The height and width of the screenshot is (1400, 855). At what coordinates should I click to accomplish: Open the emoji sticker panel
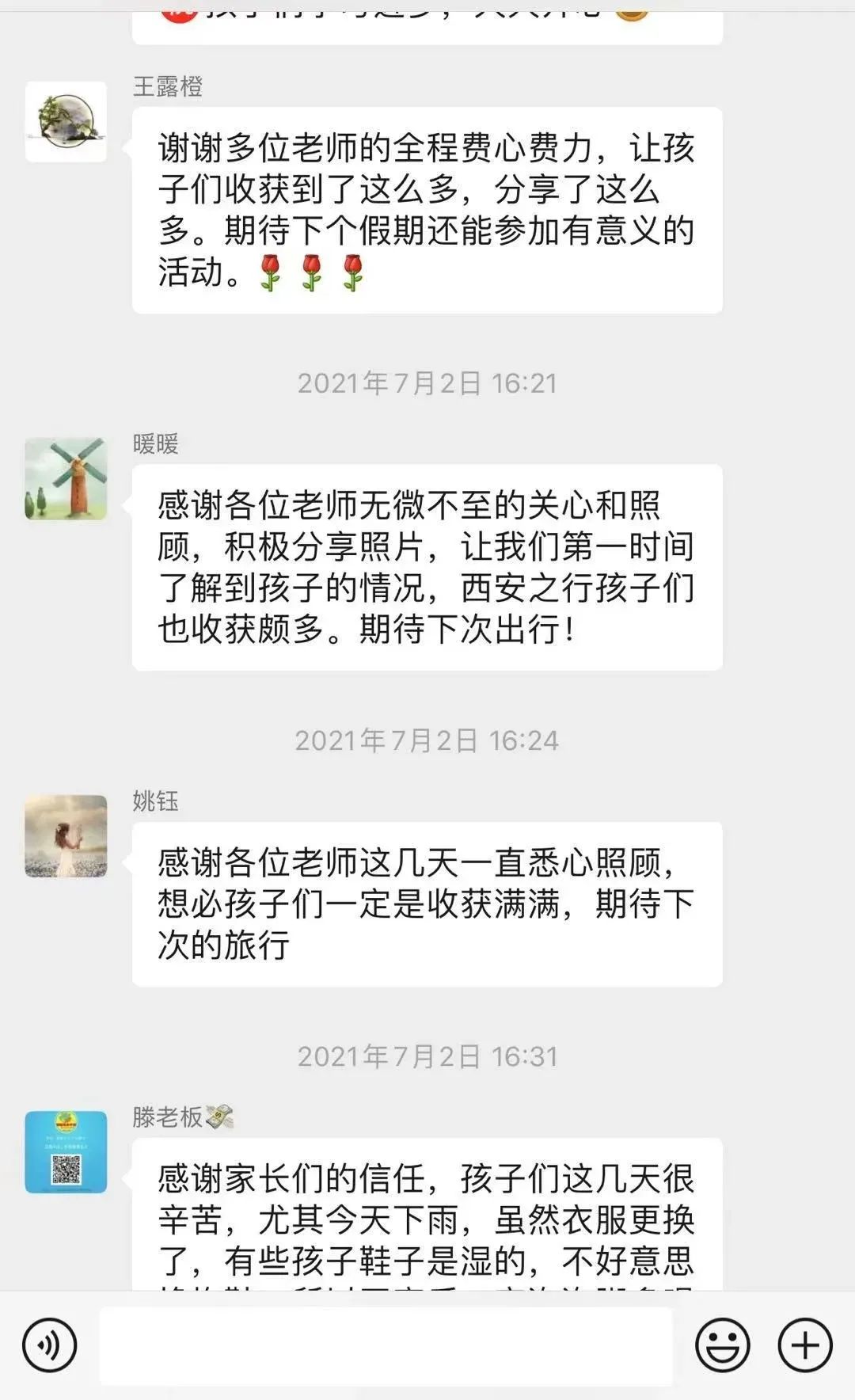[722, 1345]
